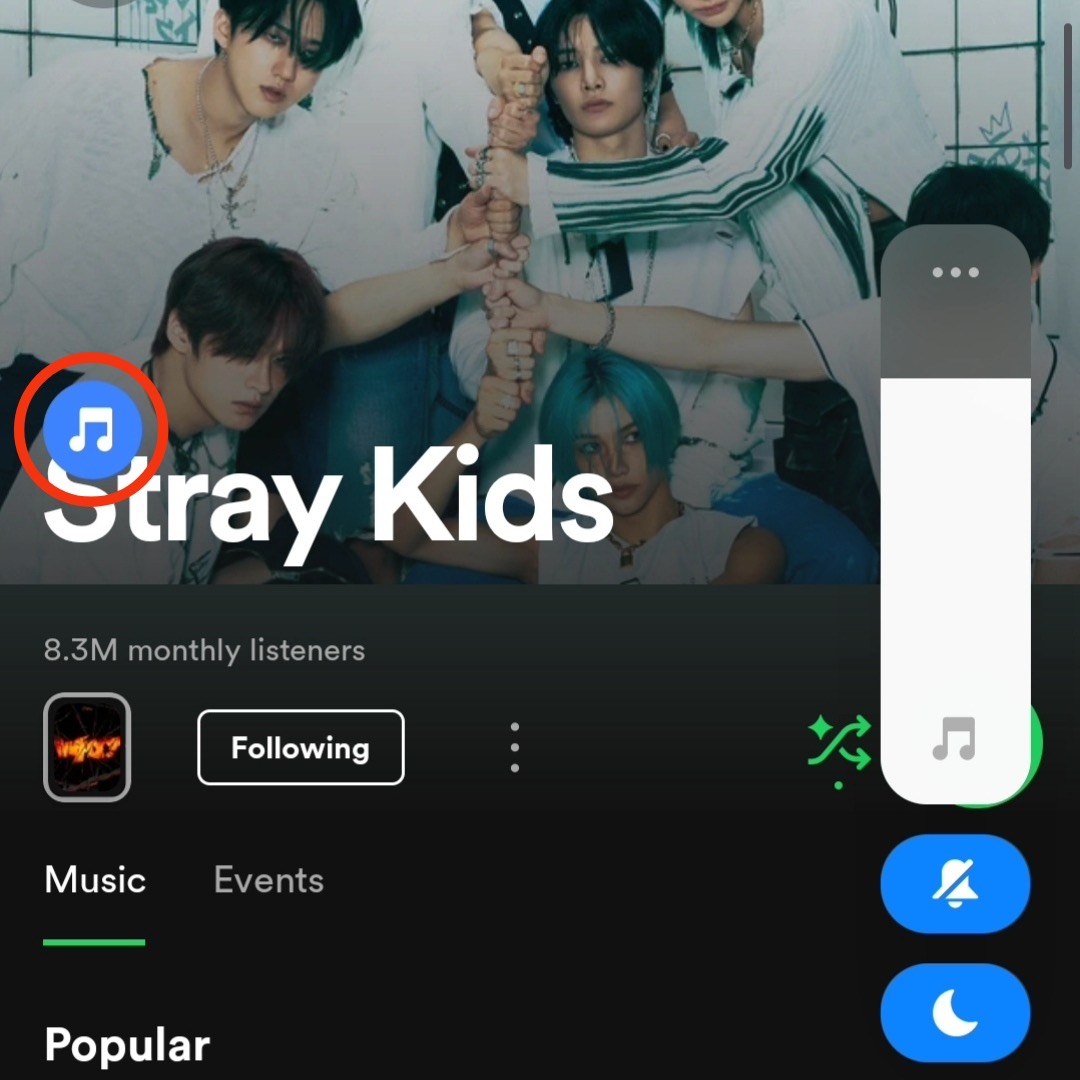Expand volume panel with three-dot button
The width and height of the screenshot is (1080, 1080).
click(955, 272)
